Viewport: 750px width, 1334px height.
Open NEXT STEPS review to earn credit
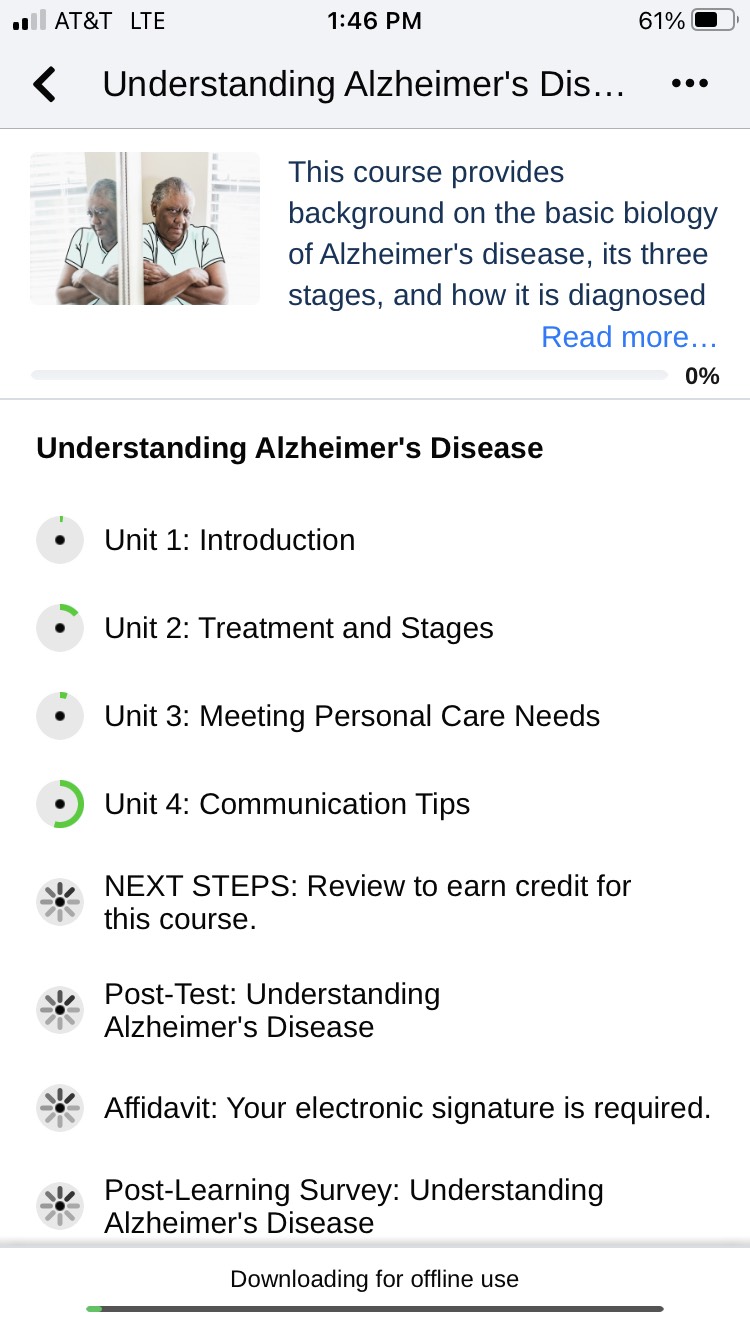pyautogui.click(x=367, y=902)
